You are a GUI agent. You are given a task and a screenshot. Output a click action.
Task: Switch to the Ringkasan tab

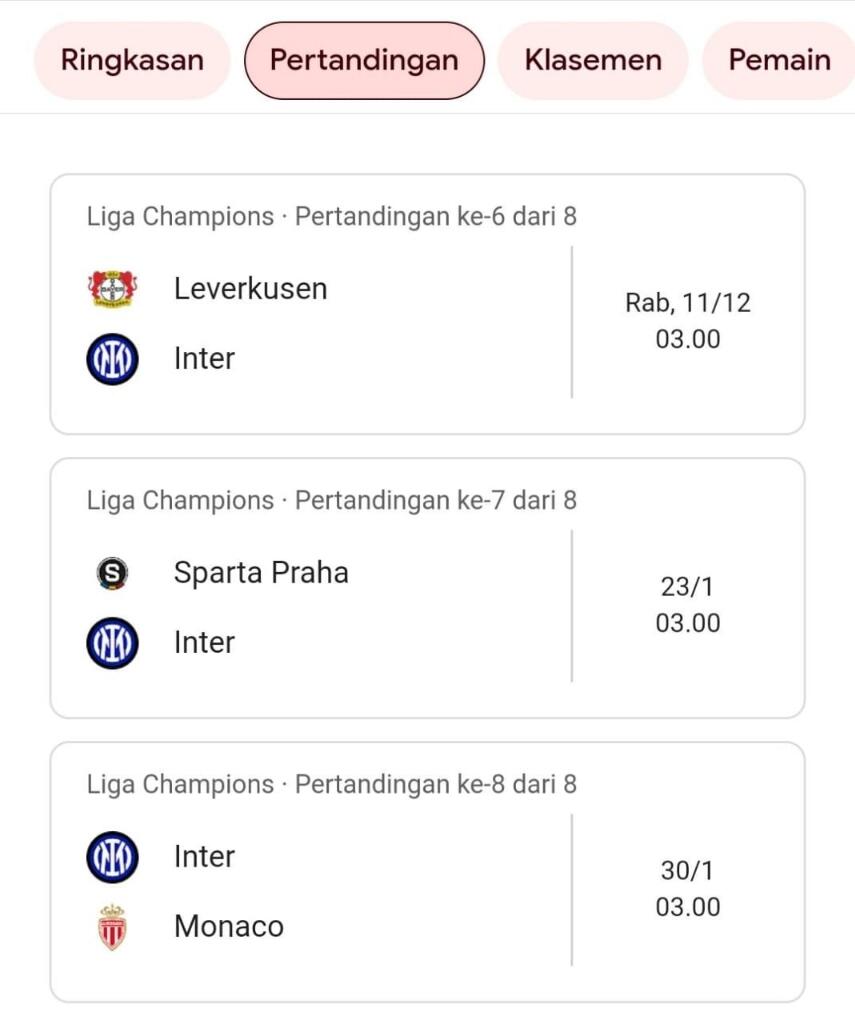[132, 60]
